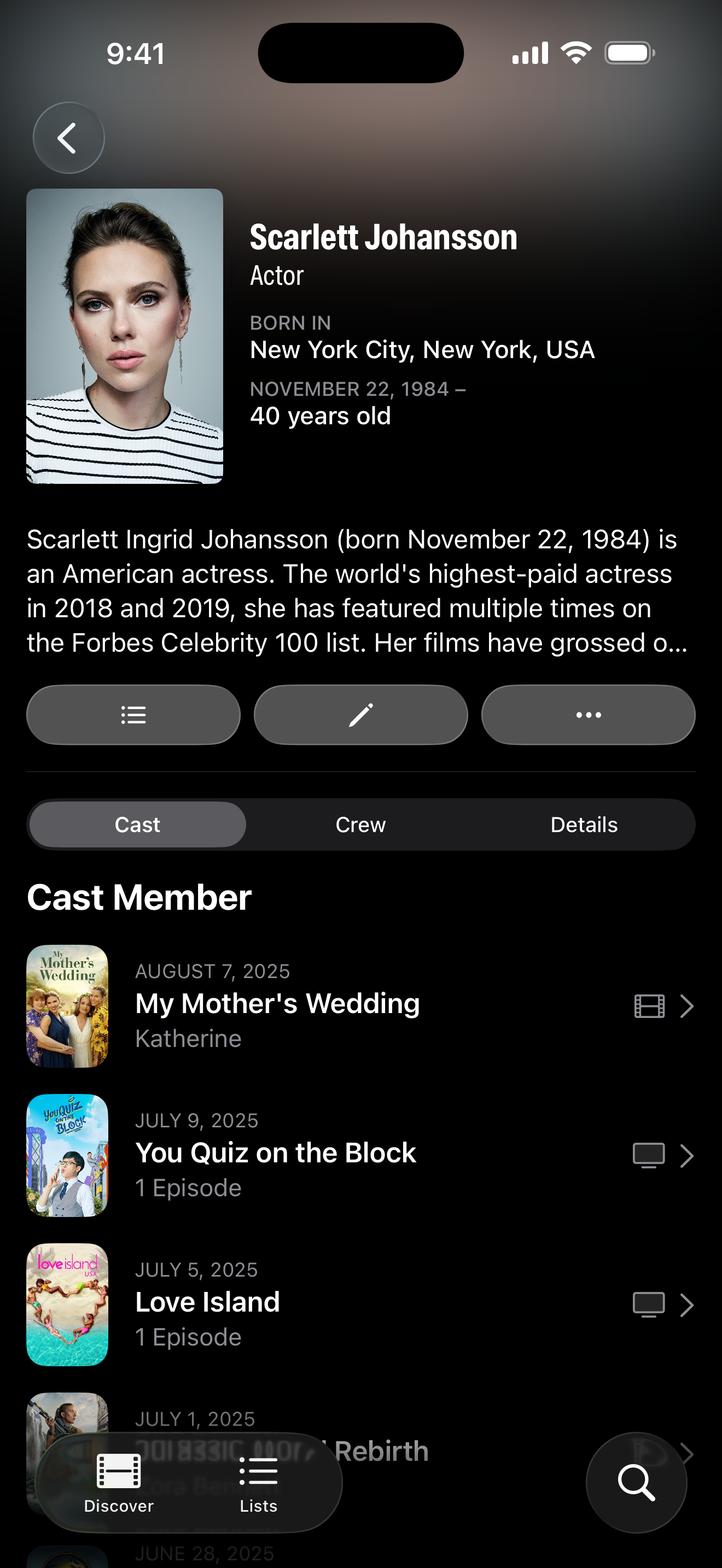Screen dimensions: 722x1568
Task: Open search with the magnifying glass
Action: click(x=636, y=1483)
